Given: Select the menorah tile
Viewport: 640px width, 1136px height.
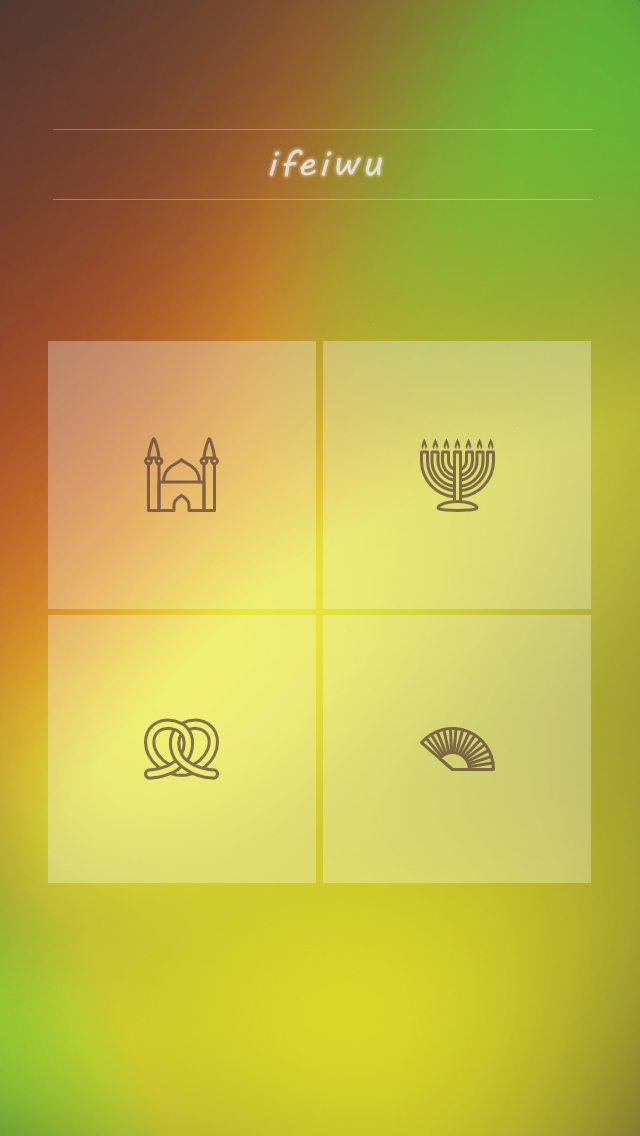Looking at the screenshot, I should [457, 475].
